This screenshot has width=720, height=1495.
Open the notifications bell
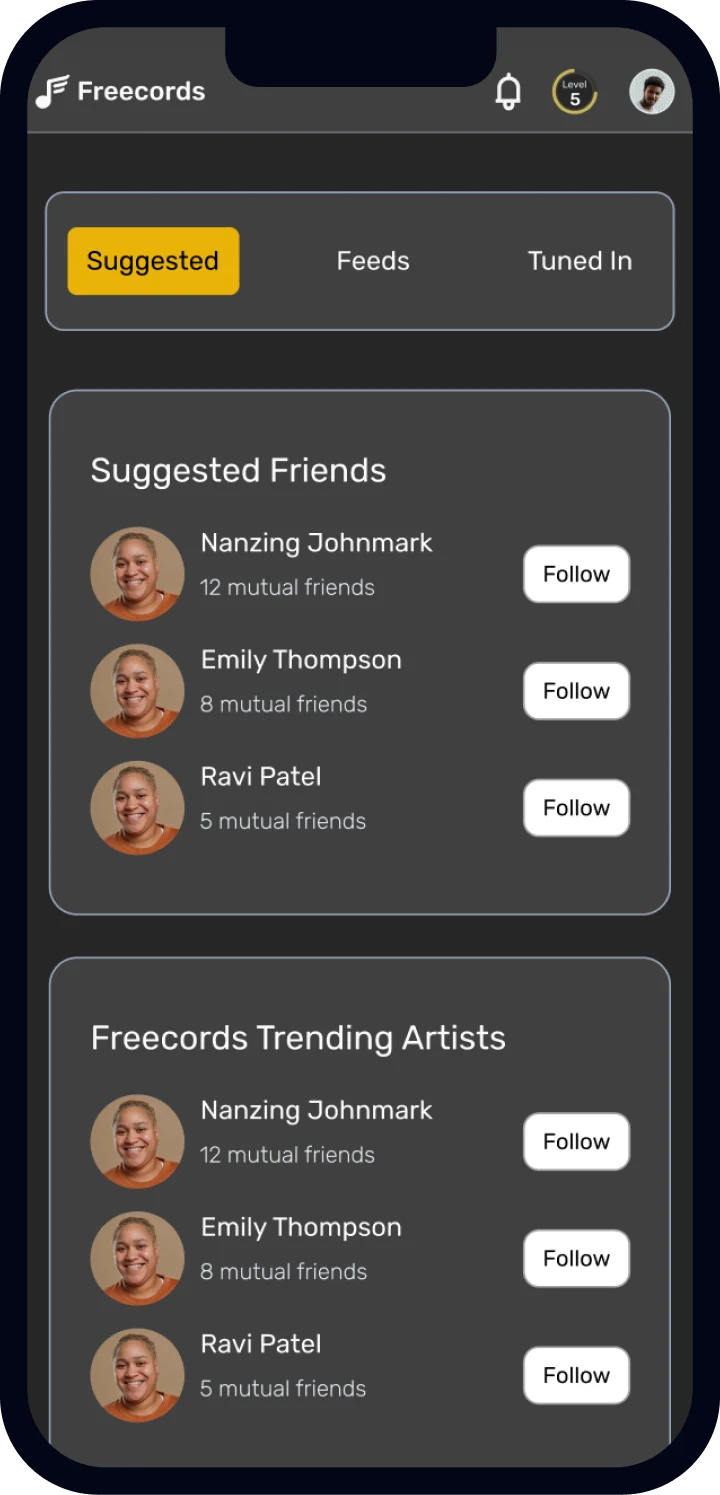(509, 92)
